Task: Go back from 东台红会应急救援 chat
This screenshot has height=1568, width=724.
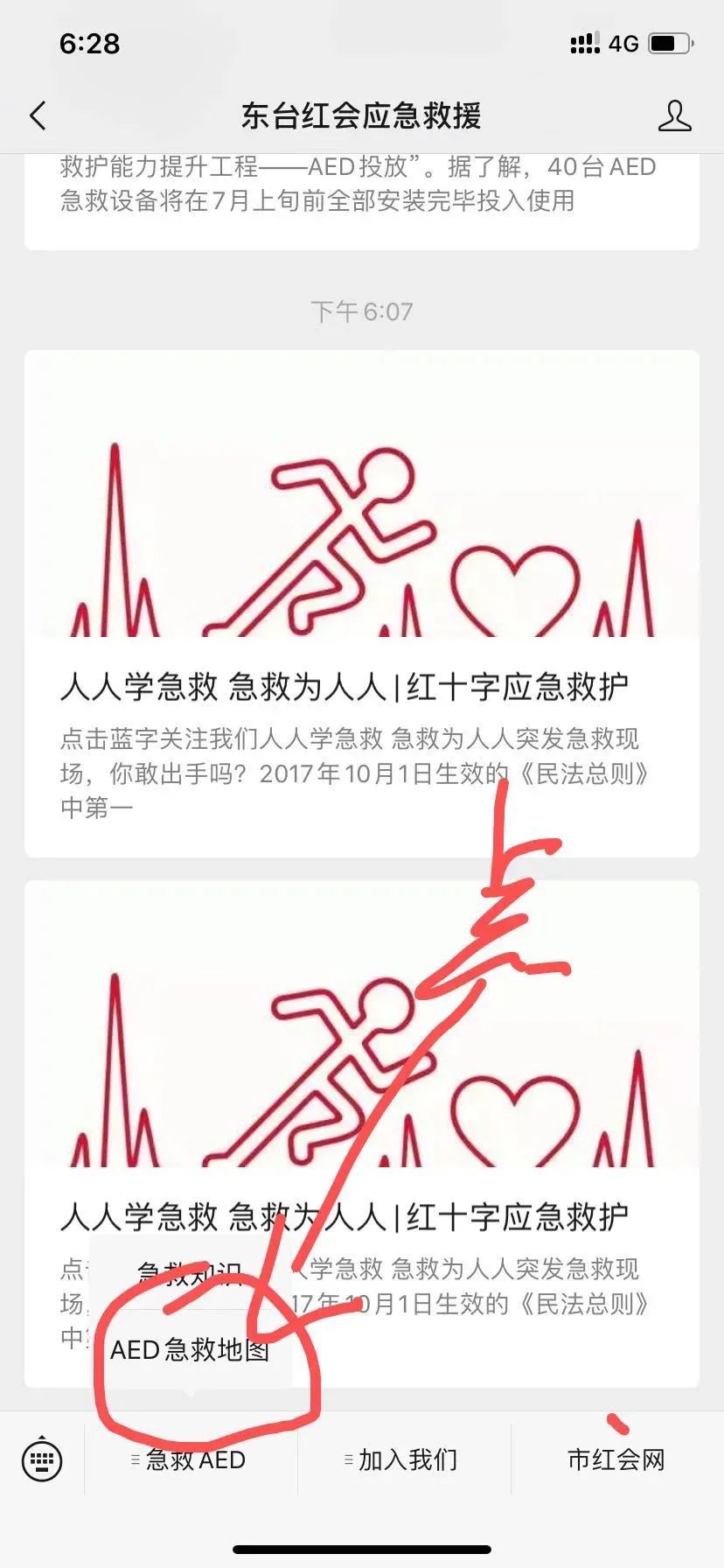Action: [x=38, y=115]
